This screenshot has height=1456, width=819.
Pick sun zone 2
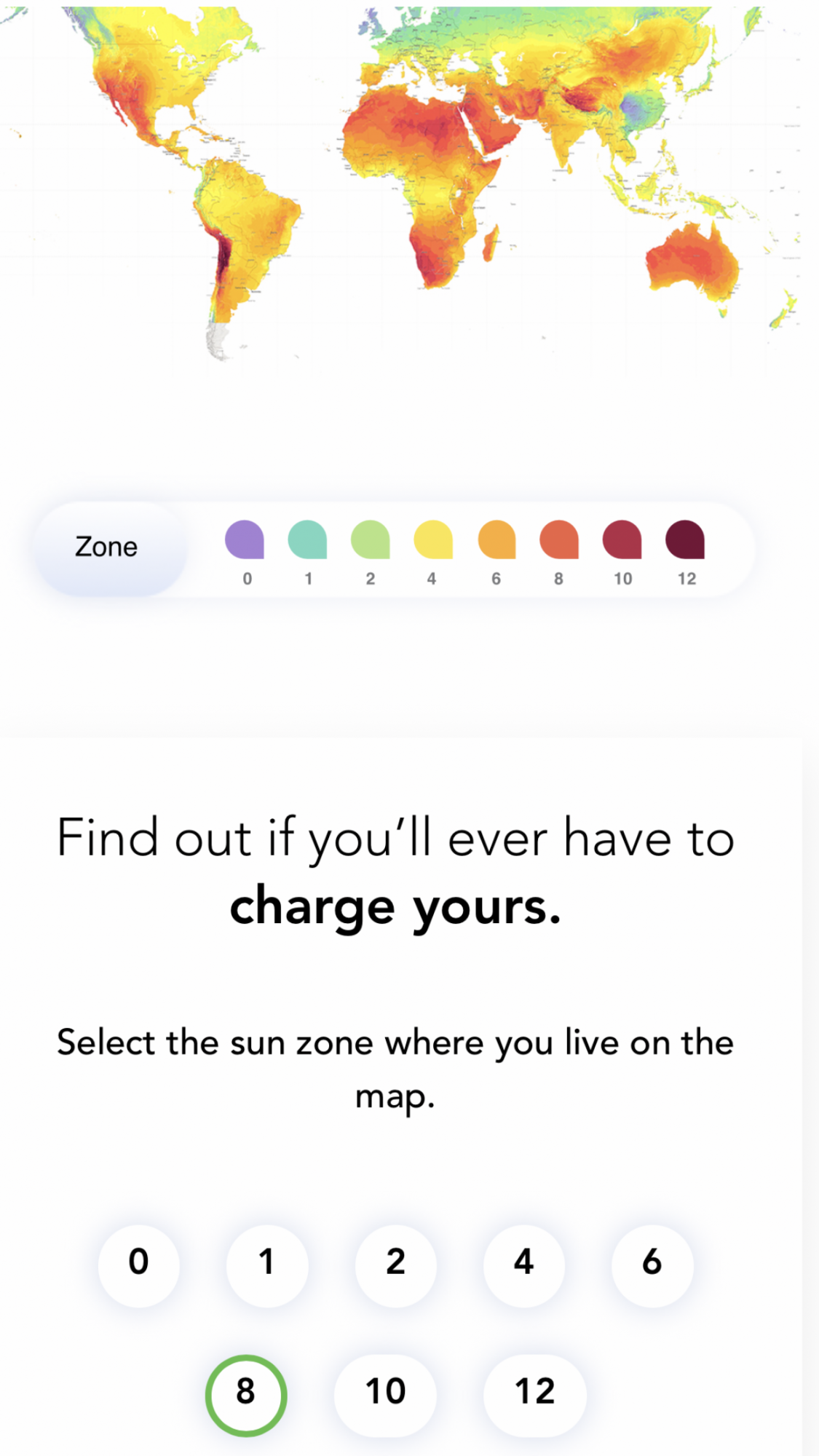(x=395, y=1265)
